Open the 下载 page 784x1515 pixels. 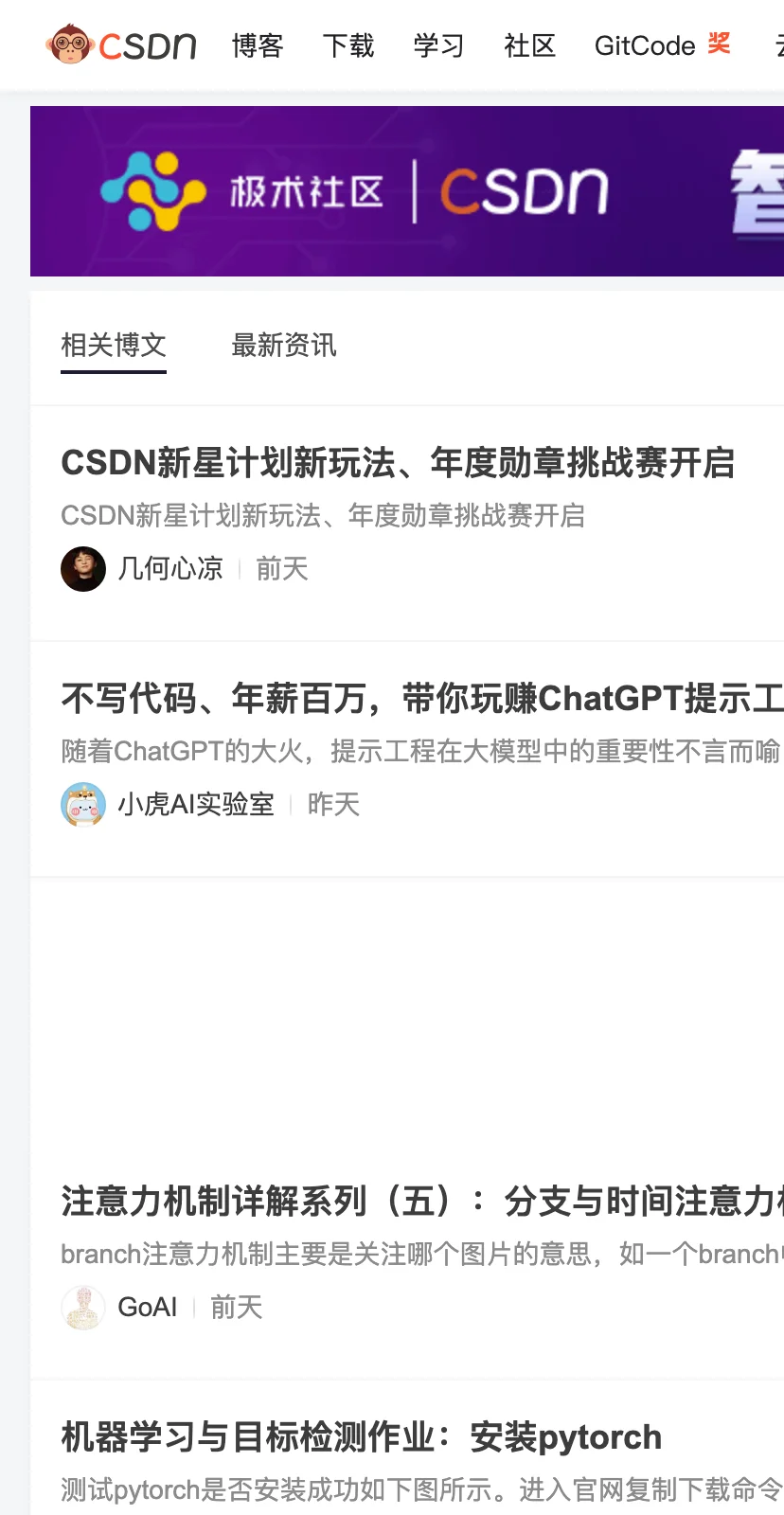click(348, 45)
